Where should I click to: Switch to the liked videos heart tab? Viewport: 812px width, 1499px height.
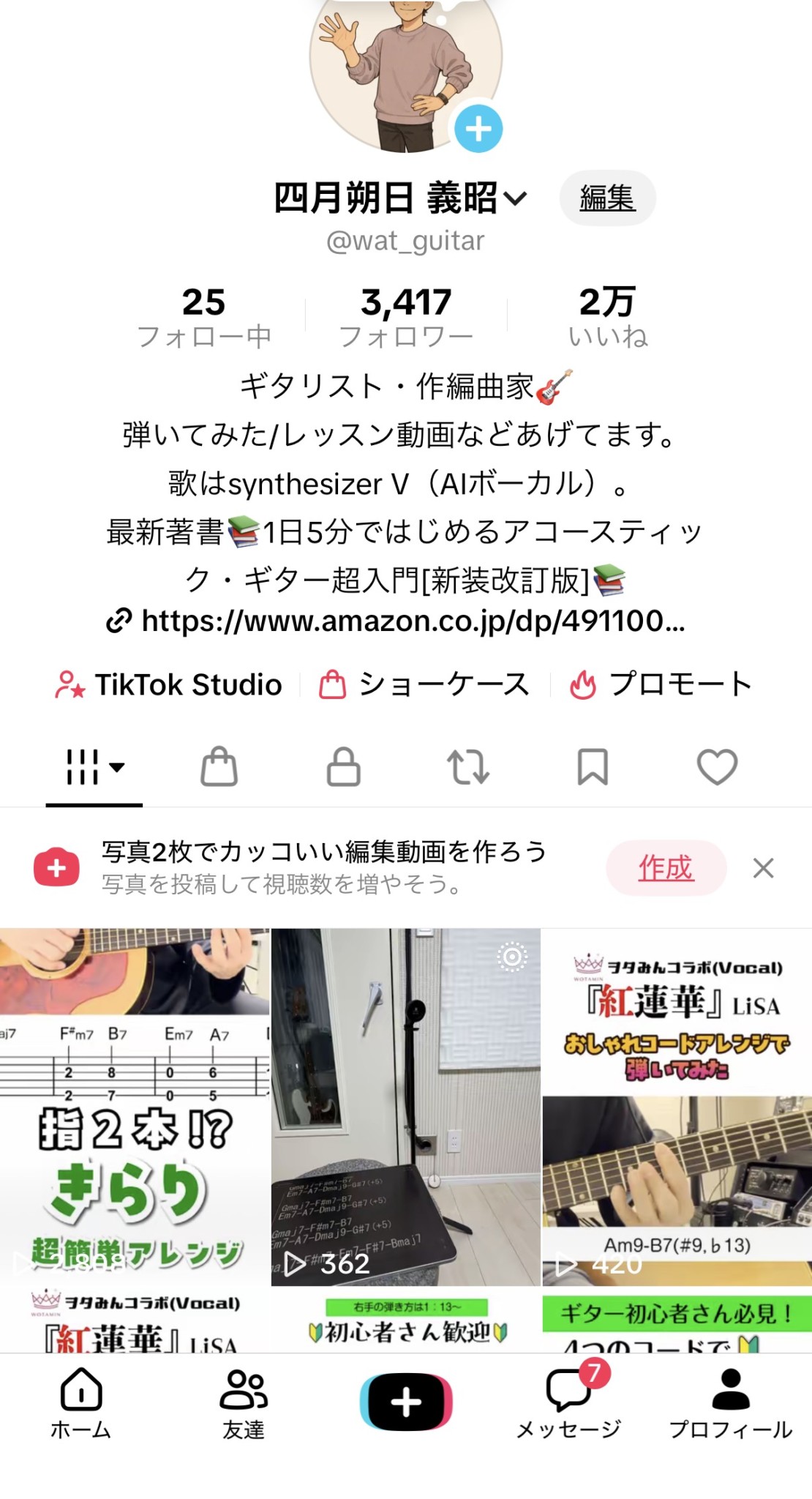click(717, 767)
